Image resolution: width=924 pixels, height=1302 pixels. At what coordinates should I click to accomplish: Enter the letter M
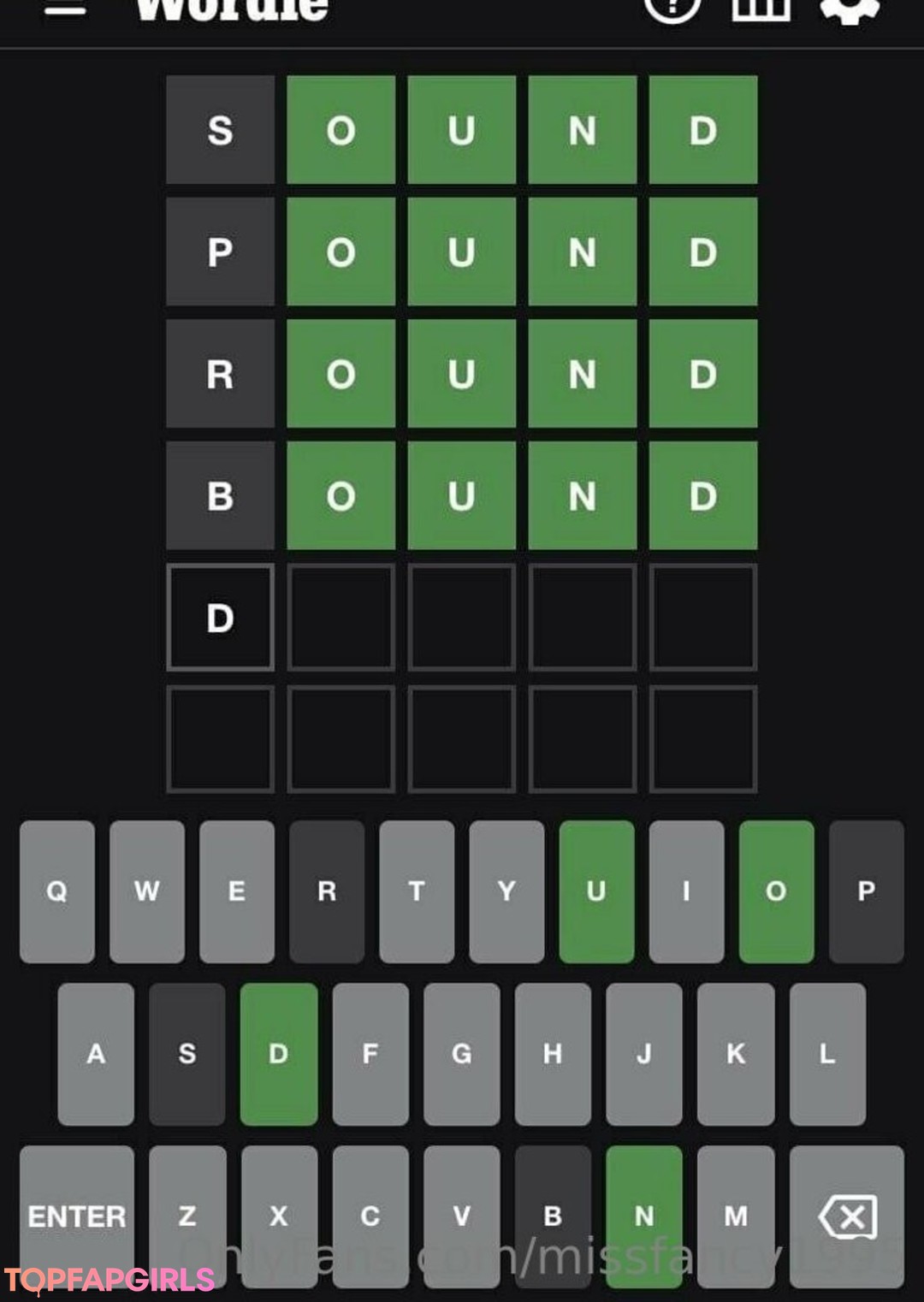coord(736,1215)
